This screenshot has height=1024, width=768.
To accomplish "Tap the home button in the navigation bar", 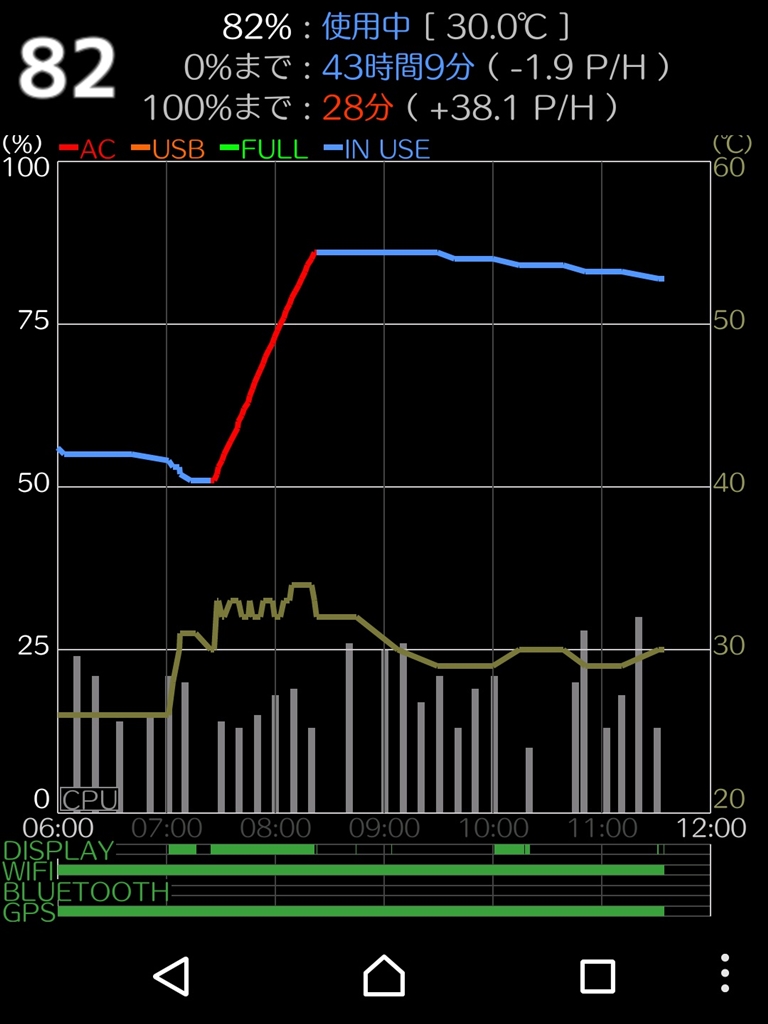I will point(384,975).
